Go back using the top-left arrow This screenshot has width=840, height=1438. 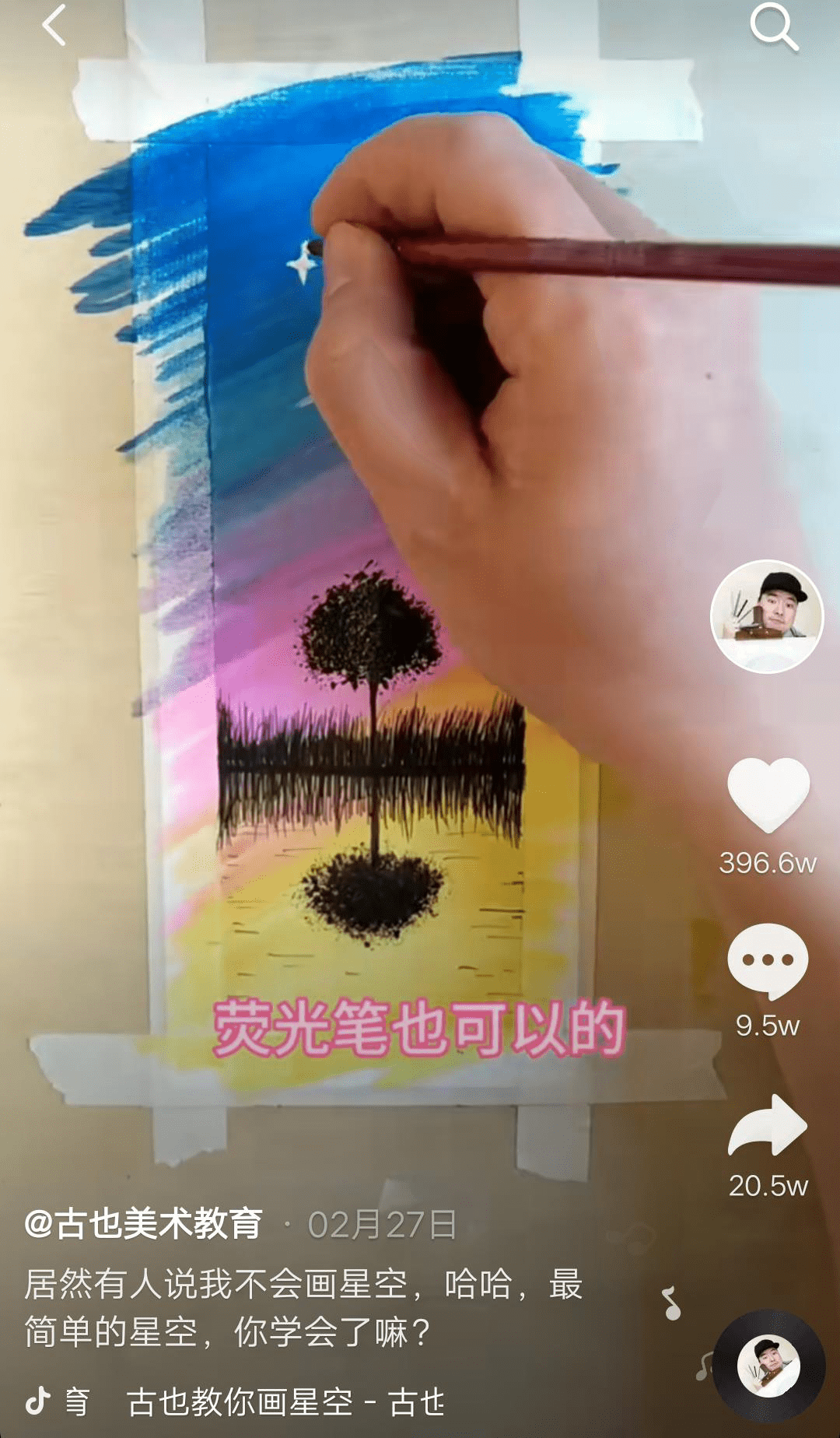pos(54,26)
